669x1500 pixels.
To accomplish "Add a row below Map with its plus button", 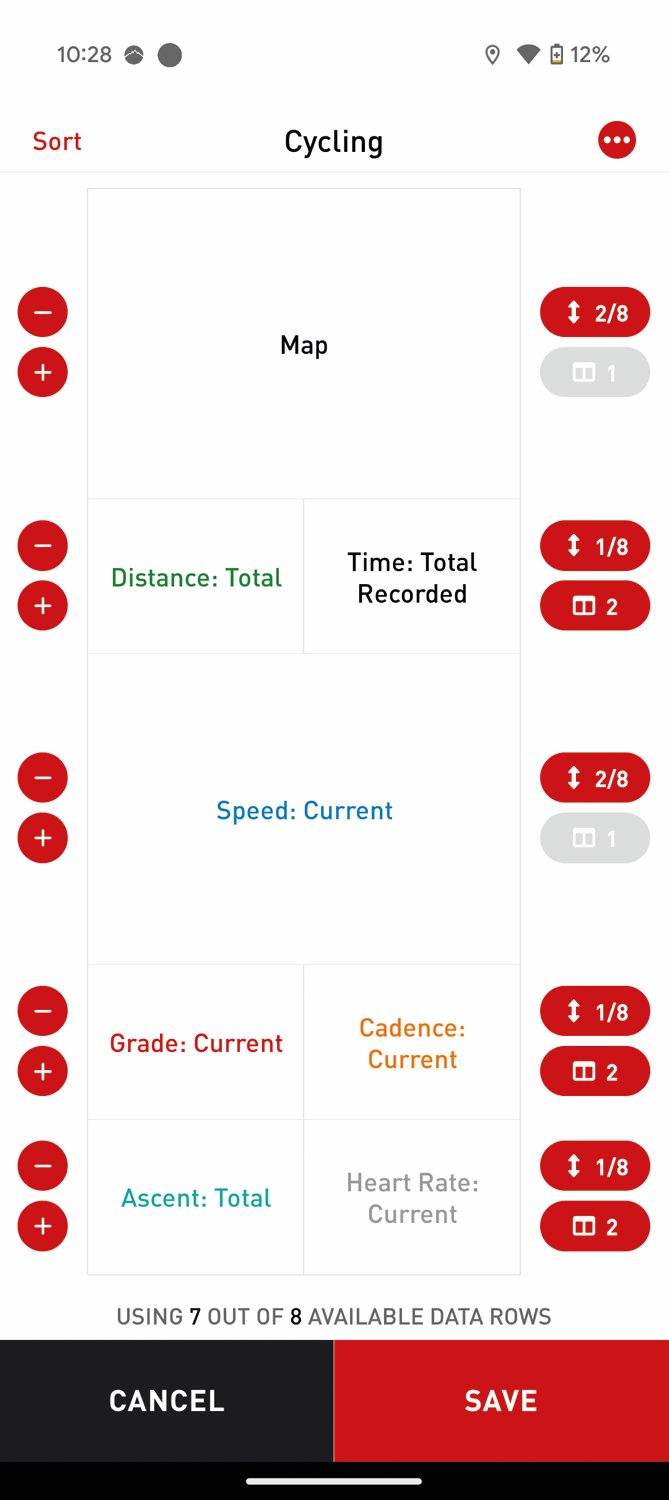I will tap(42, 372).
